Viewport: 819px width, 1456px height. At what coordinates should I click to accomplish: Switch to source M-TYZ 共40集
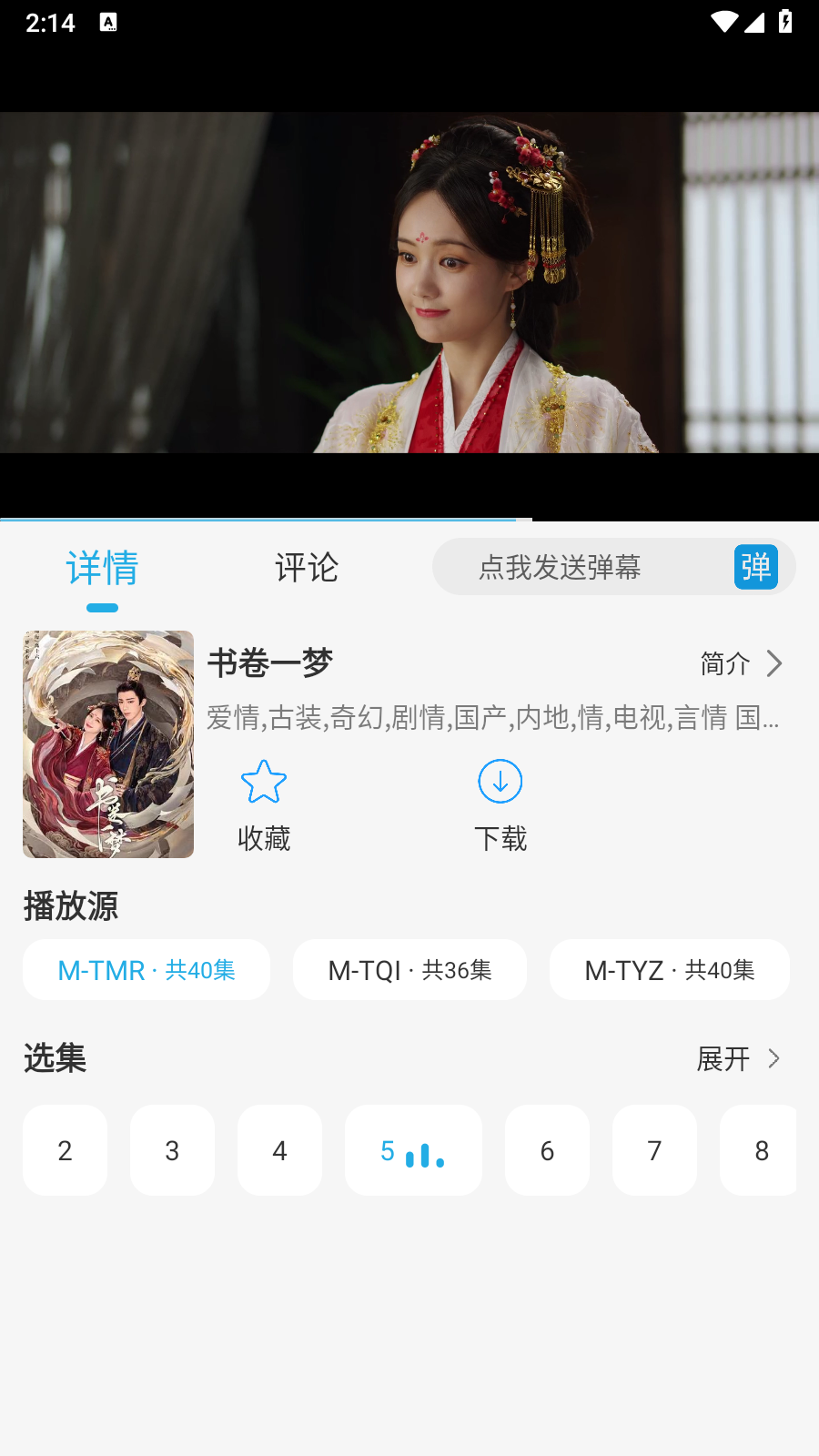coord(669,969)
